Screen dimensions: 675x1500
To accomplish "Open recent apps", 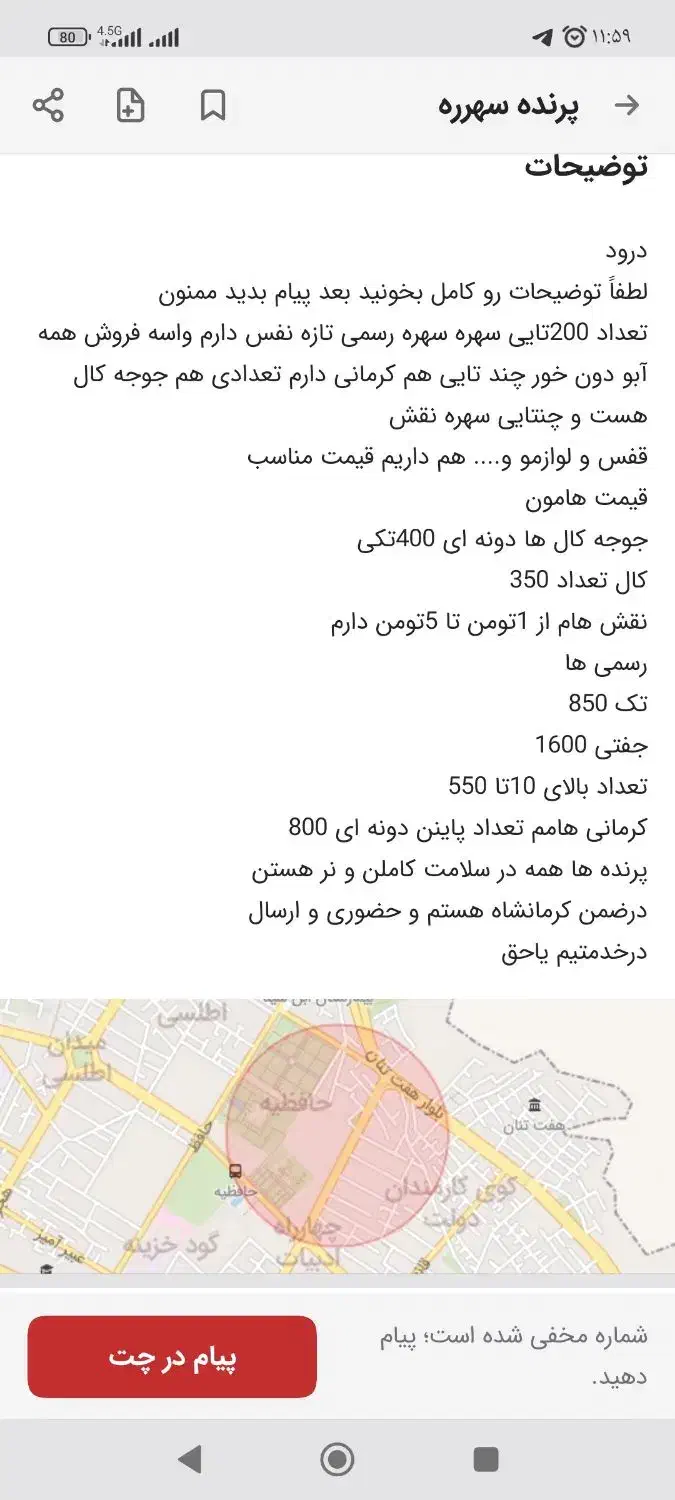I will click(486, 1459).
